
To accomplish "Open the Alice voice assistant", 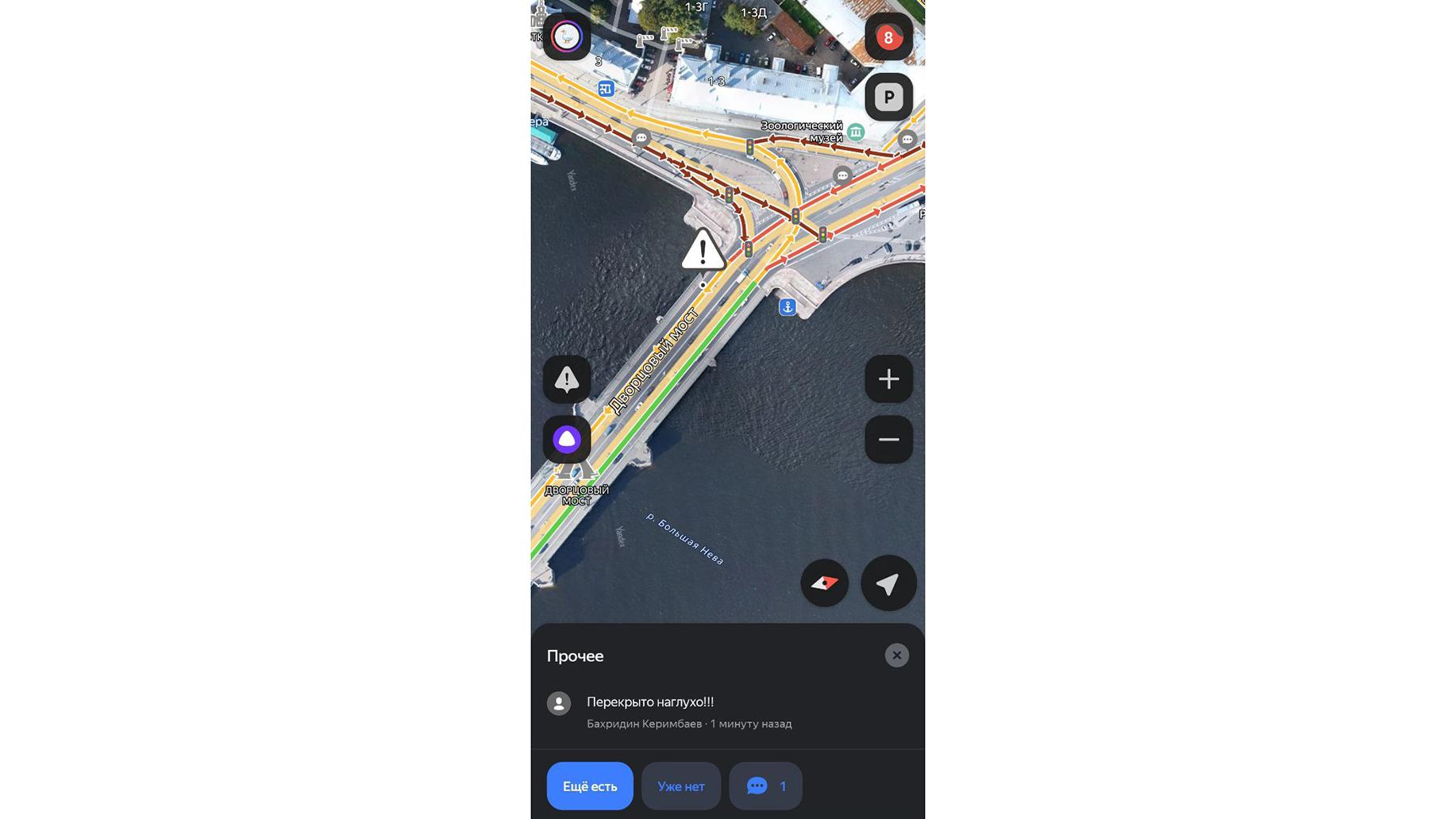I will point(566,439).
